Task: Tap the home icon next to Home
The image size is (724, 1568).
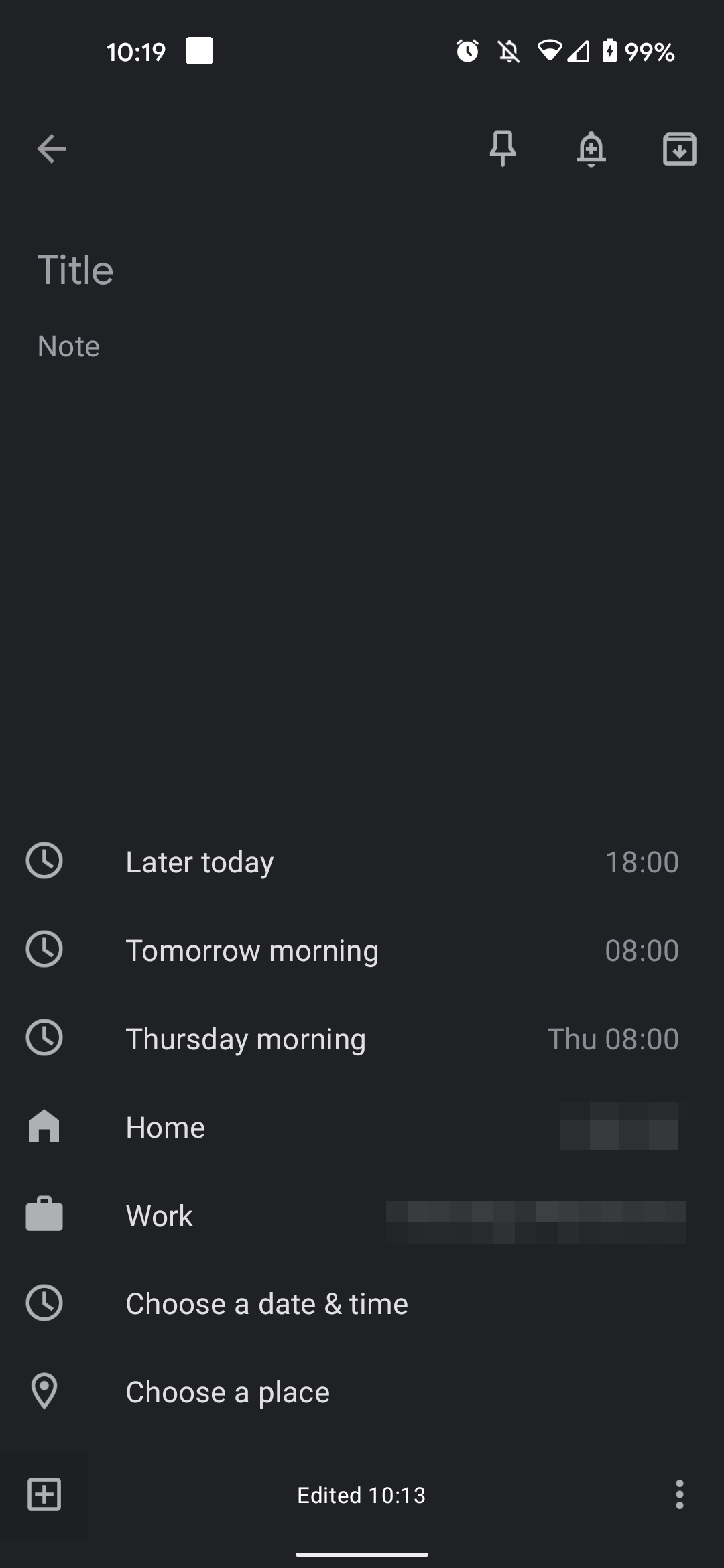Action: coord(44,1127)
